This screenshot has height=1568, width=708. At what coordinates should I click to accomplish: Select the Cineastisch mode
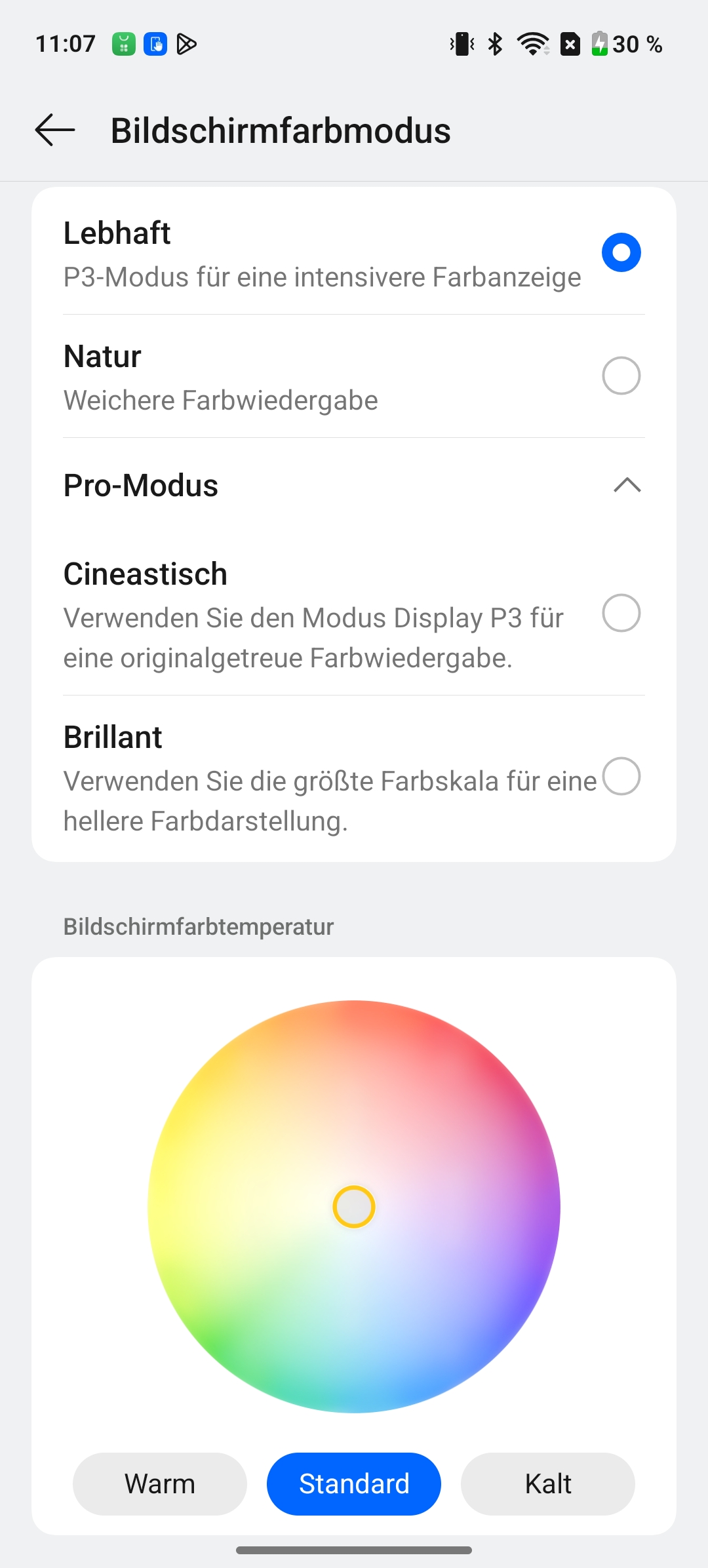tap(354, 614)
